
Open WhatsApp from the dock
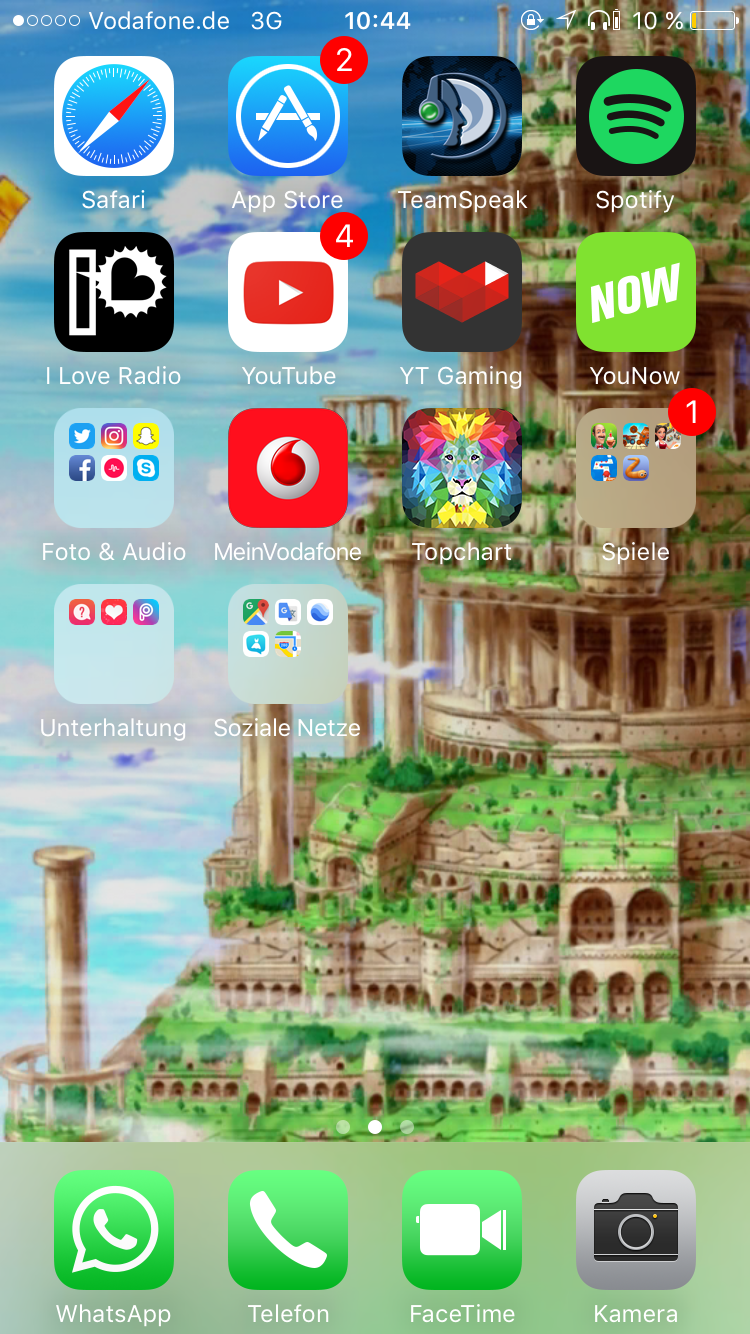114,1230
